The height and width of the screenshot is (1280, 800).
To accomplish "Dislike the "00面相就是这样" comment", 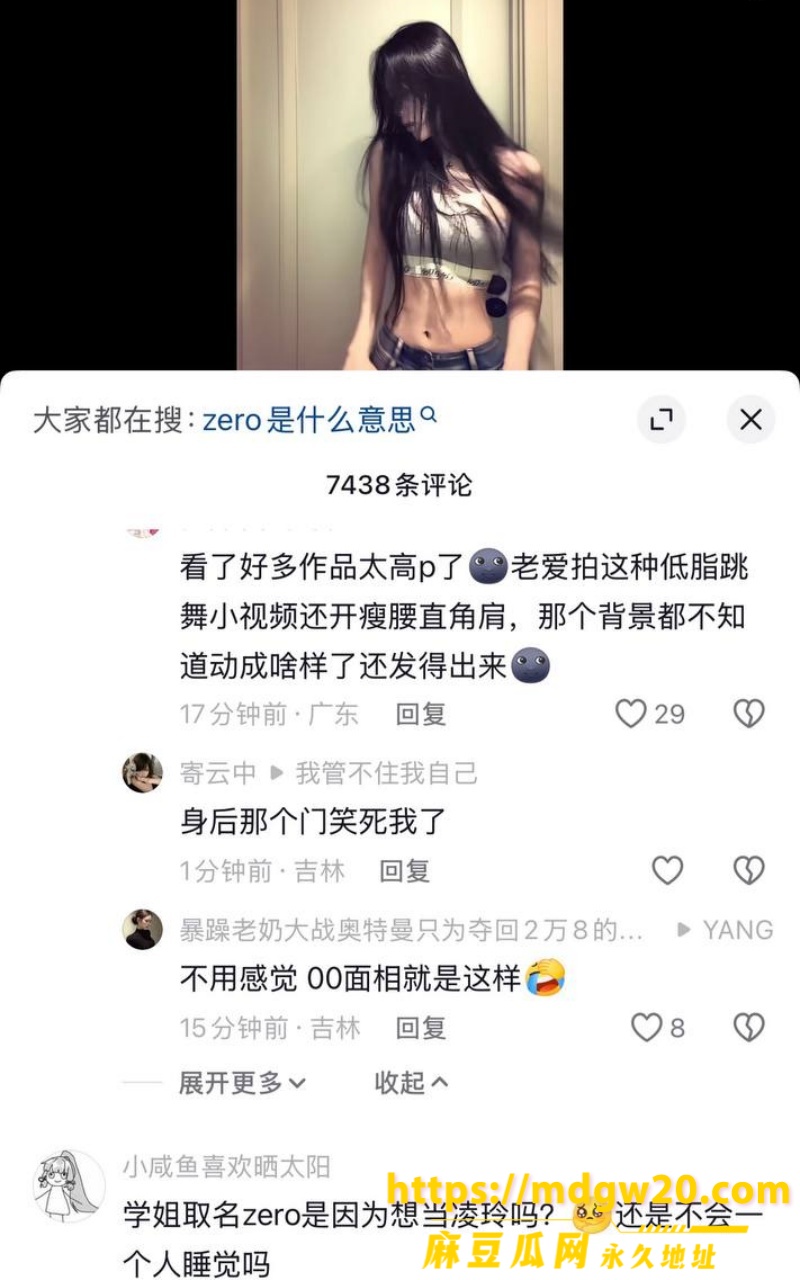I will click(749, 1027).
